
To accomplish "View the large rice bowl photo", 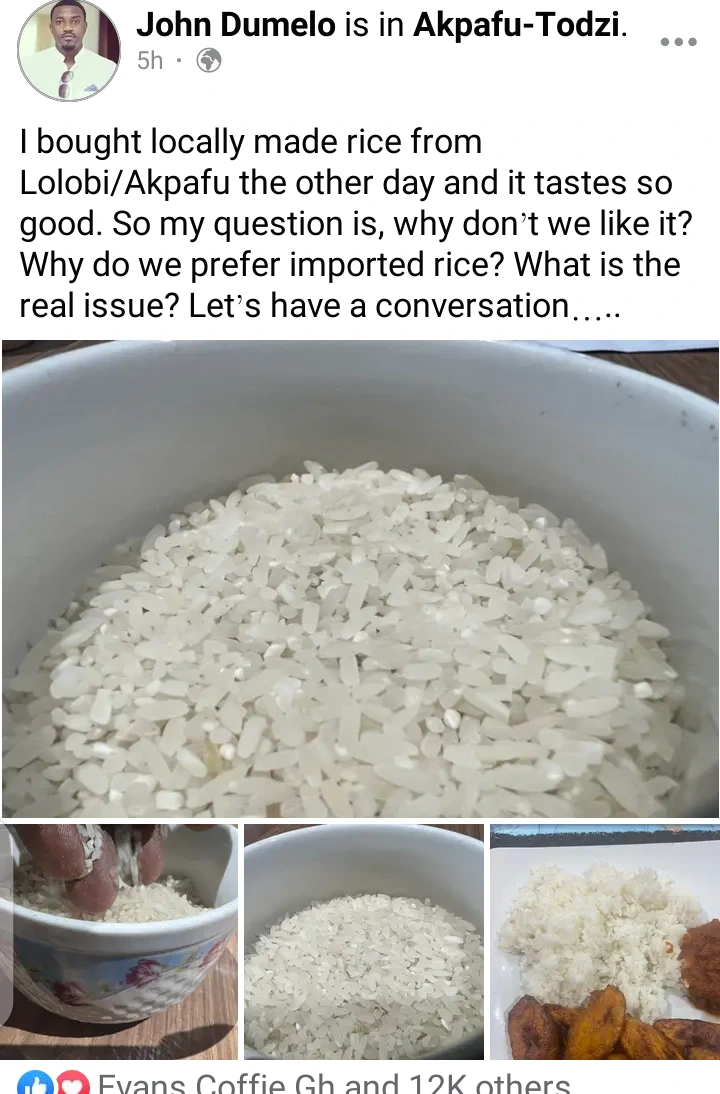I will point(360,578).
